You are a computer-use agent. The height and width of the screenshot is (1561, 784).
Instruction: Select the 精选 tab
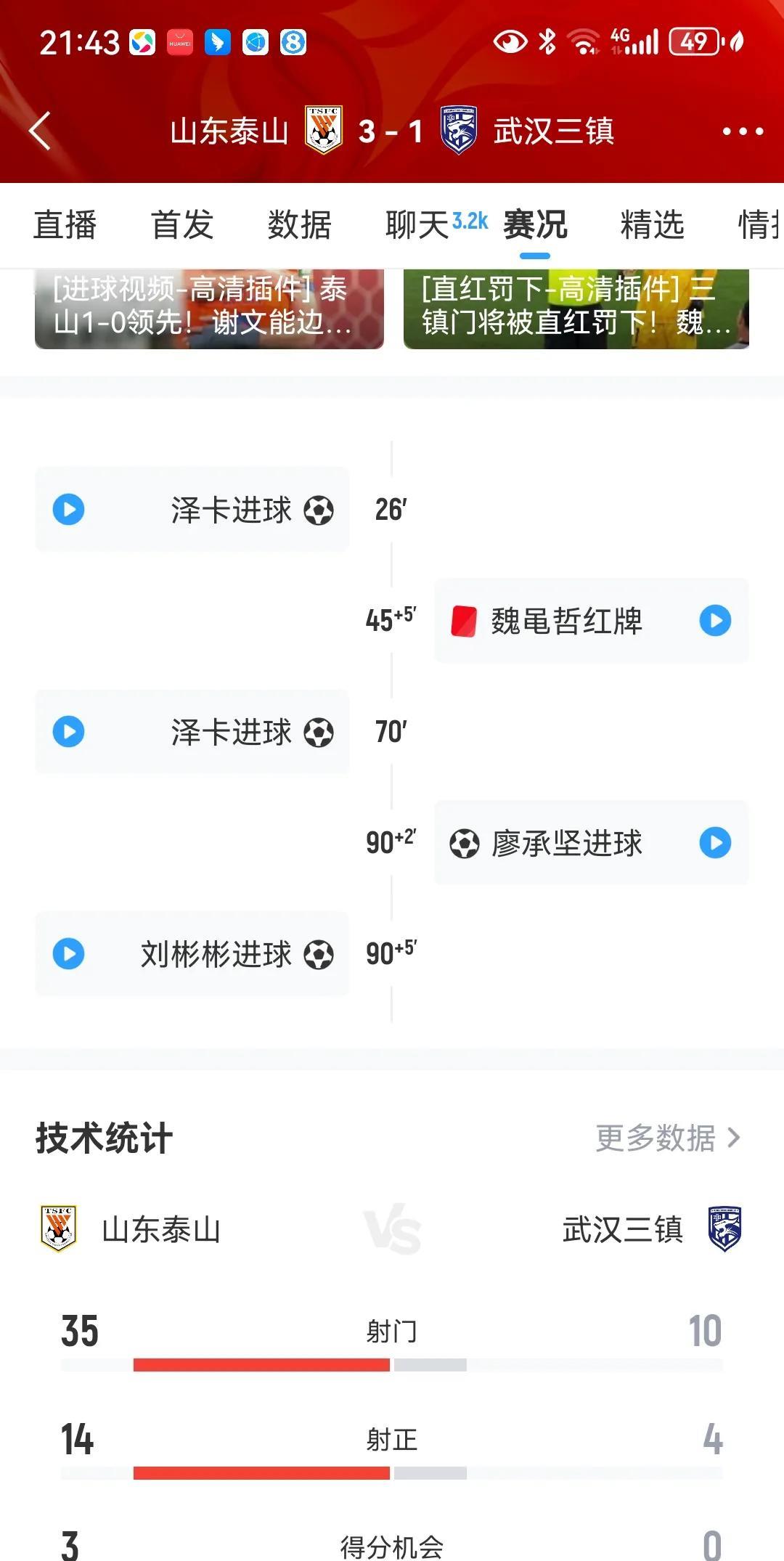(653, 224)
